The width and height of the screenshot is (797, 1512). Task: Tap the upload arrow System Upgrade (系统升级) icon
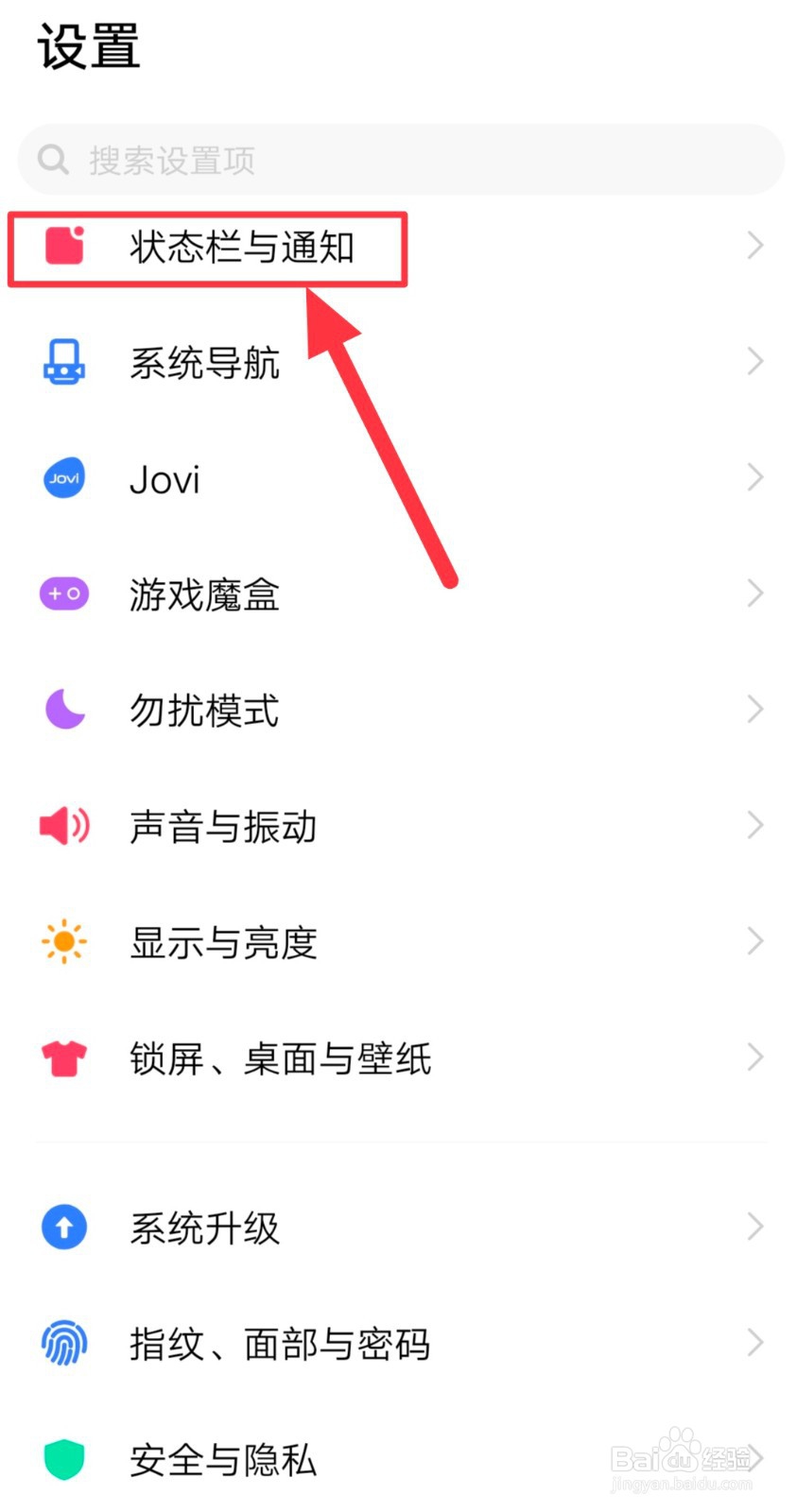click(x=62, y=1227)
